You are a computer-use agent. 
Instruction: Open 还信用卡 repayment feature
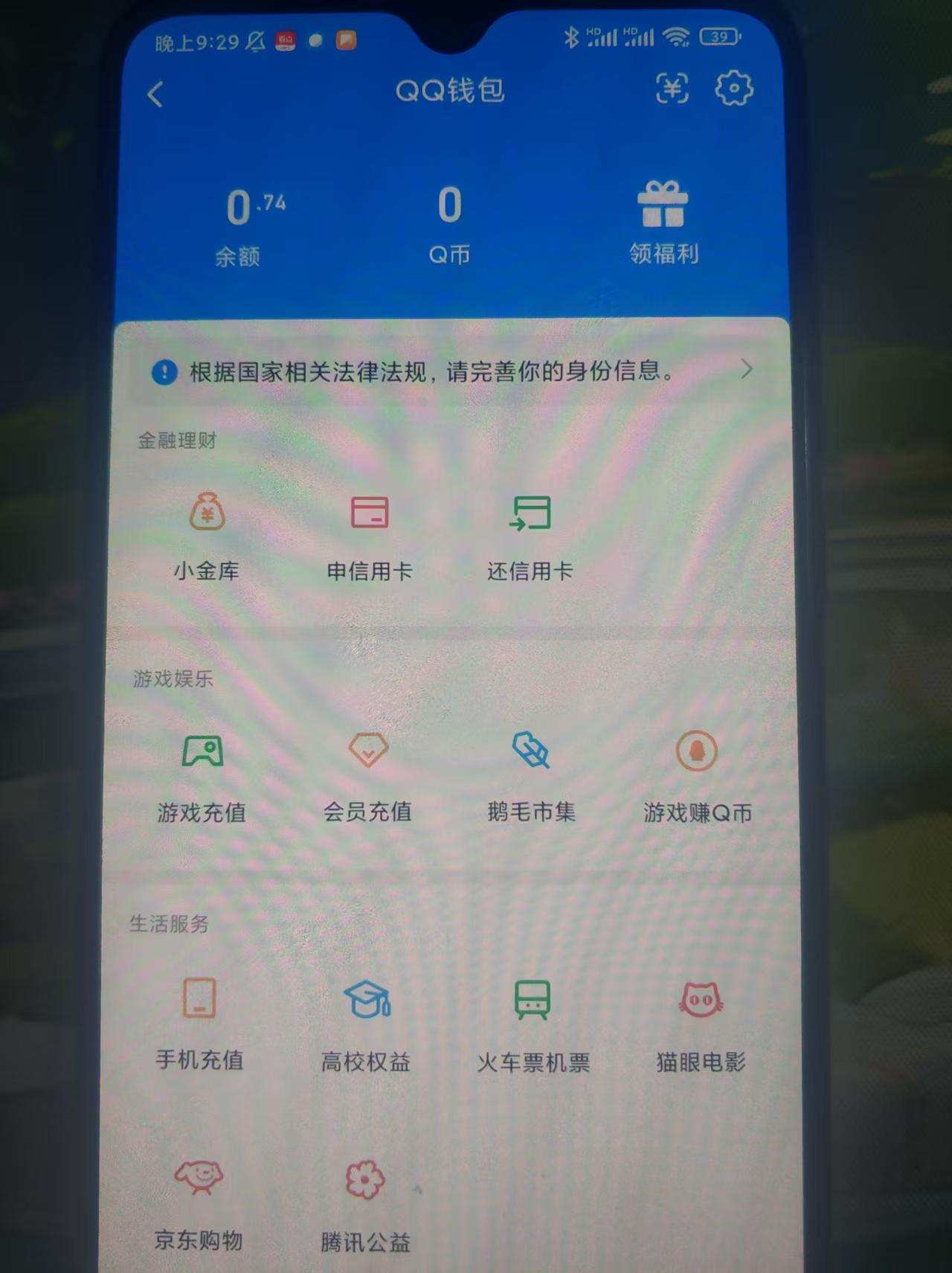pos(530,536)
